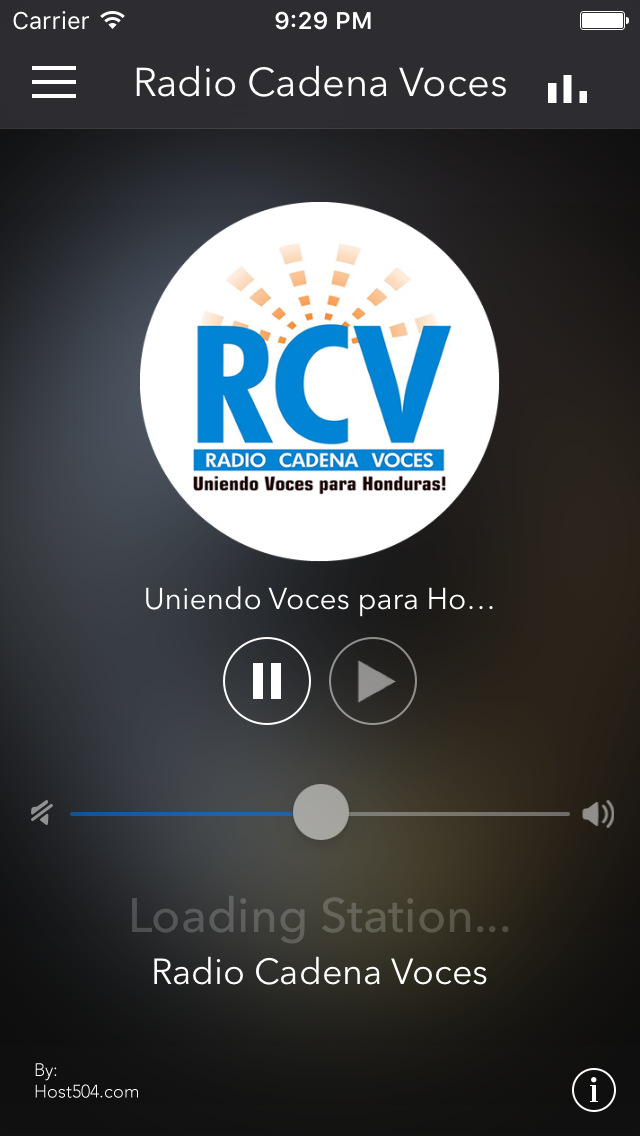Pause the radio stream

267,680
